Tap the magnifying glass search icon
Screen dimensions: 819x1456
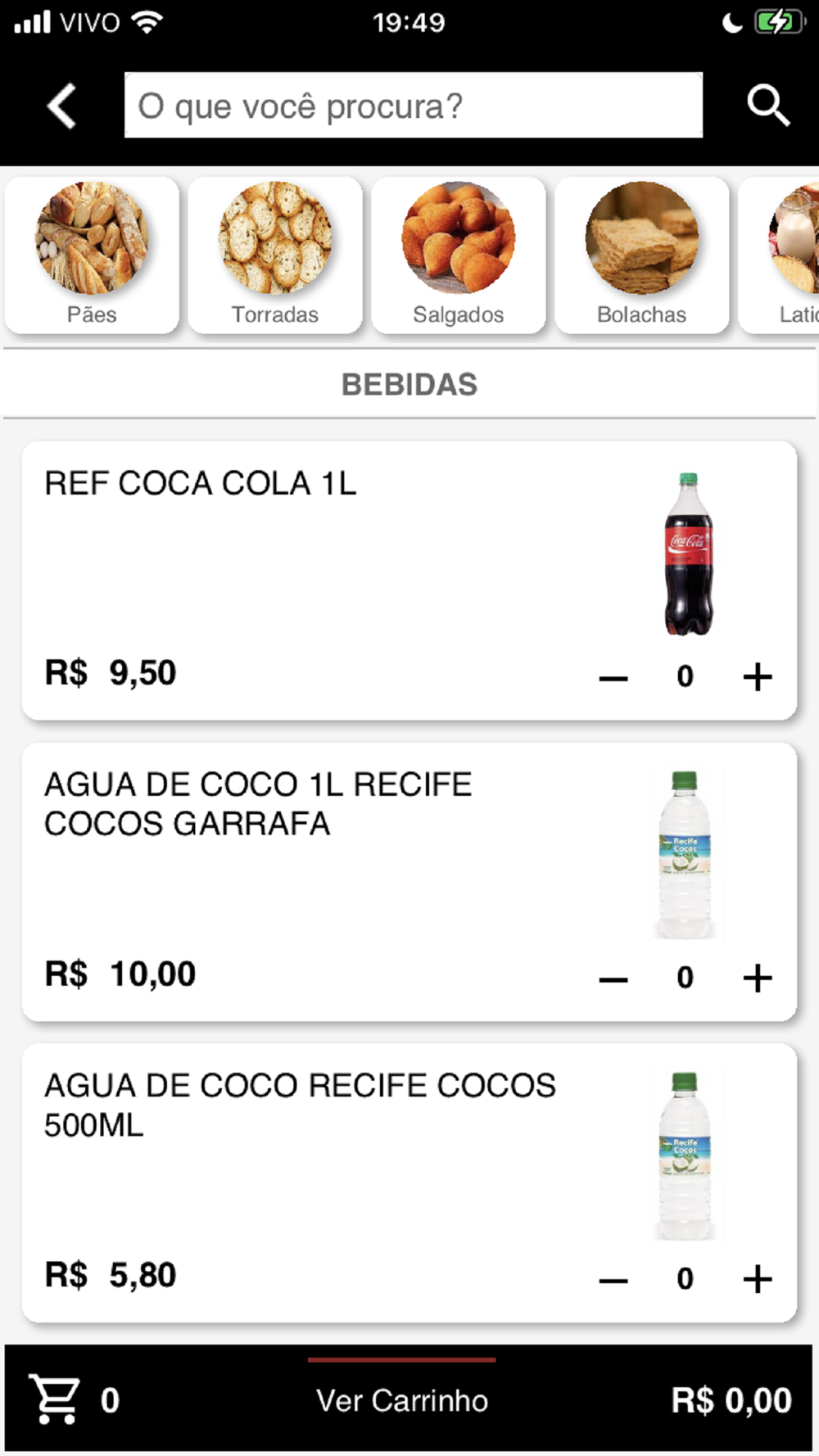[x=767, y=106]
